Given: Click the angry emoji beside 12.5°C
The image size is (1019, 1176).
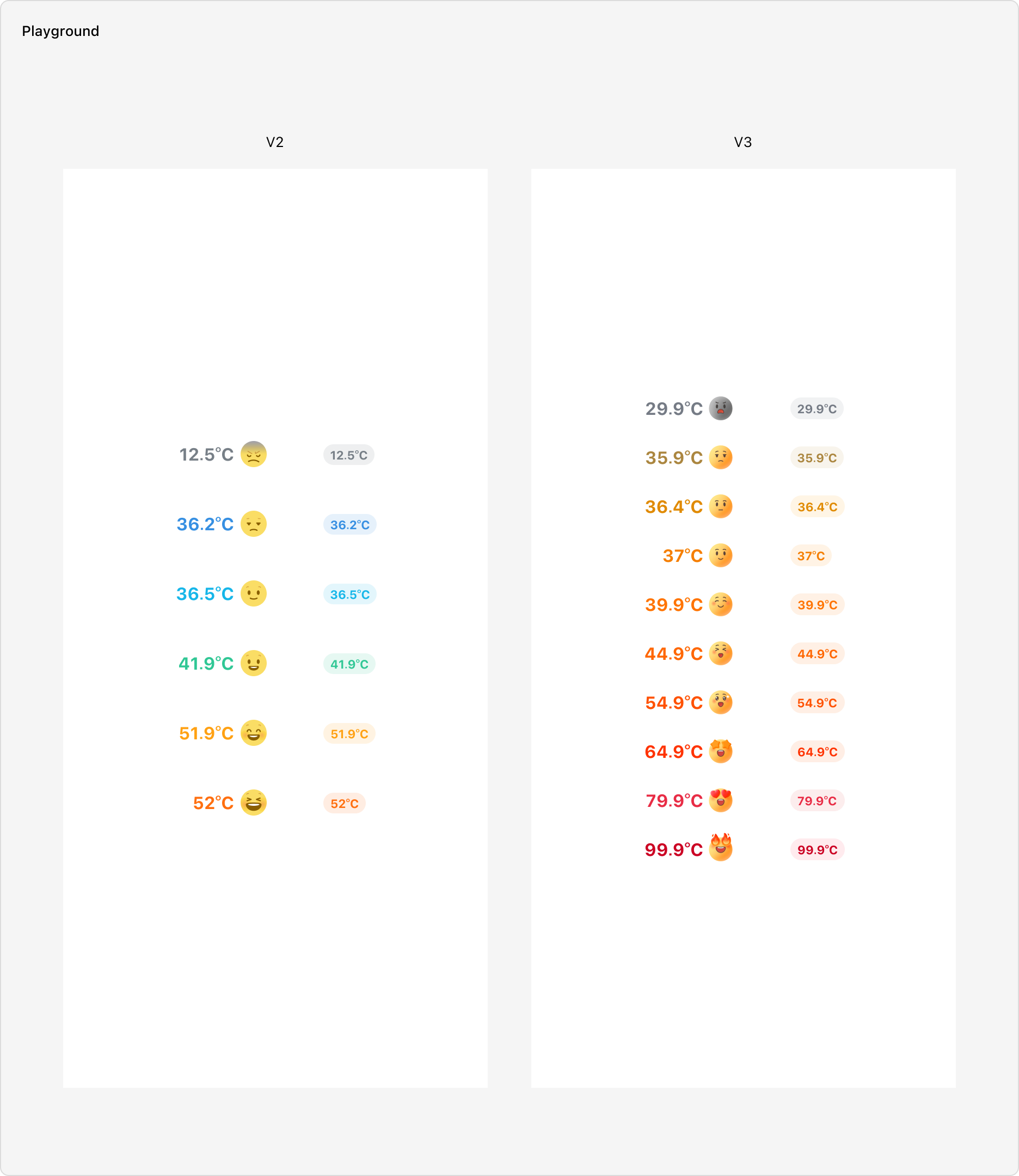Looking at the screenshot, I should (x=253, y=455).
